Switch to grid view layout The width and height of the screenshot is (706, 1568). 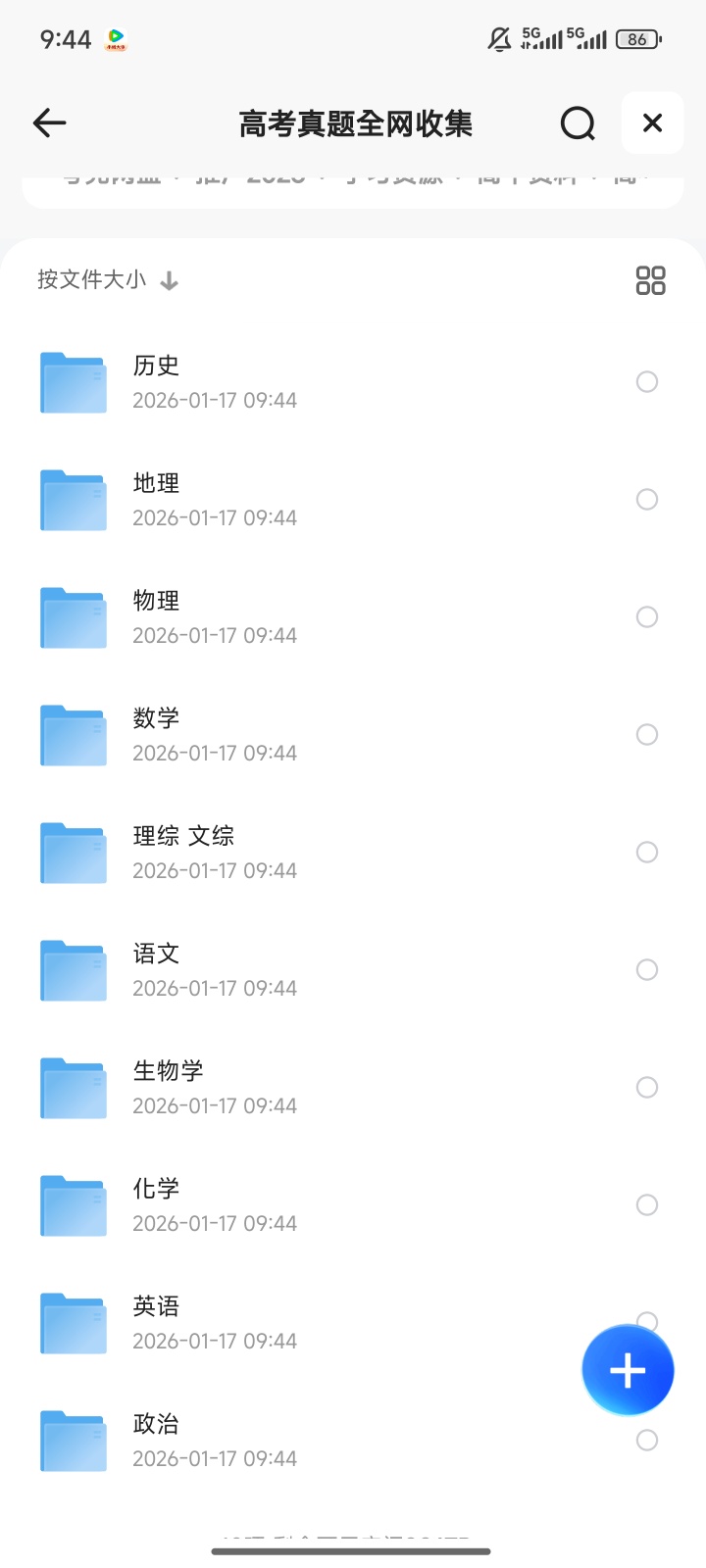click(650, 280)
